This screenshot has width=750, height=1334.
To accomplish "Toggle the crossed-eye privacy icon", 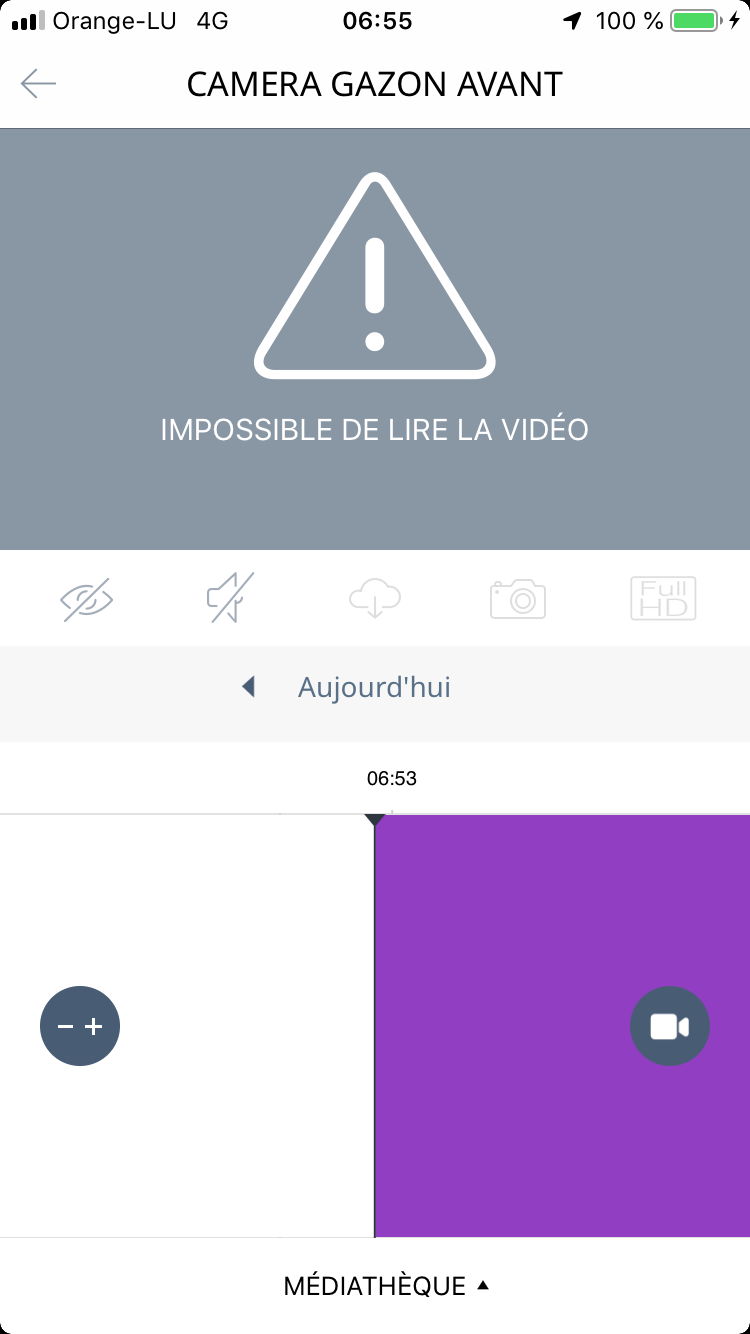I will 87,599.
